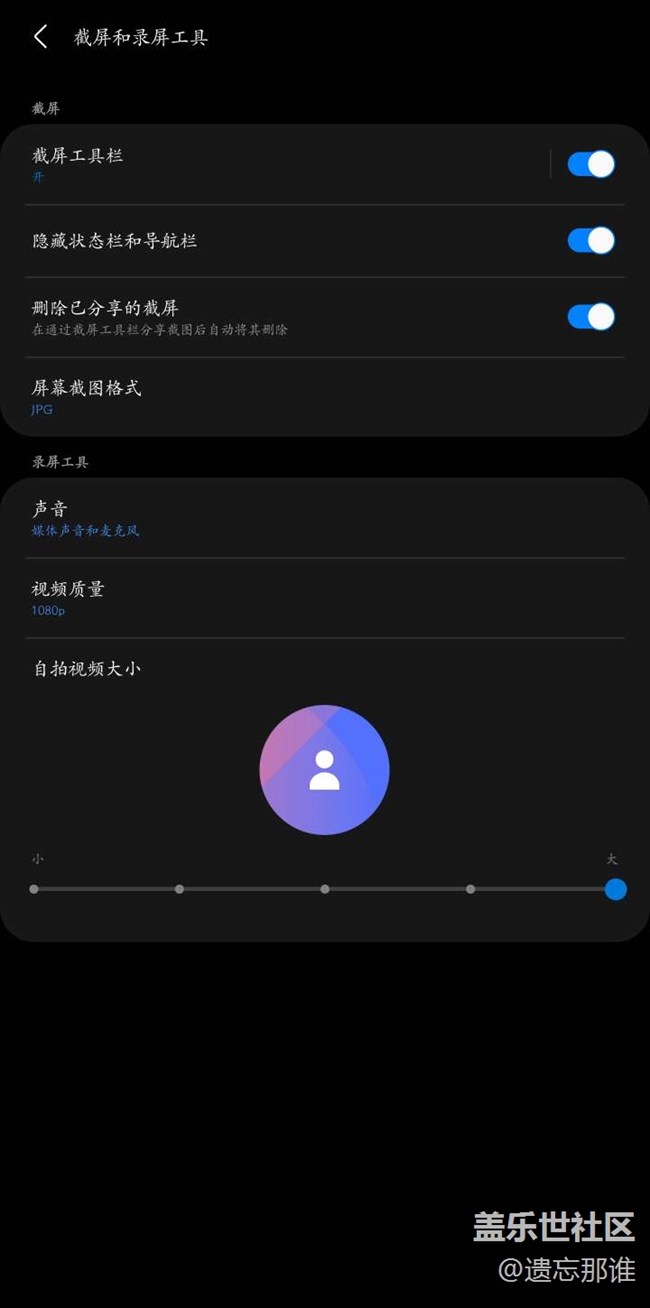The height and width of the screenshot is (1308, 650).
Task: Change 视频质量 from 1080p
Action: click(x=300, y=598)
